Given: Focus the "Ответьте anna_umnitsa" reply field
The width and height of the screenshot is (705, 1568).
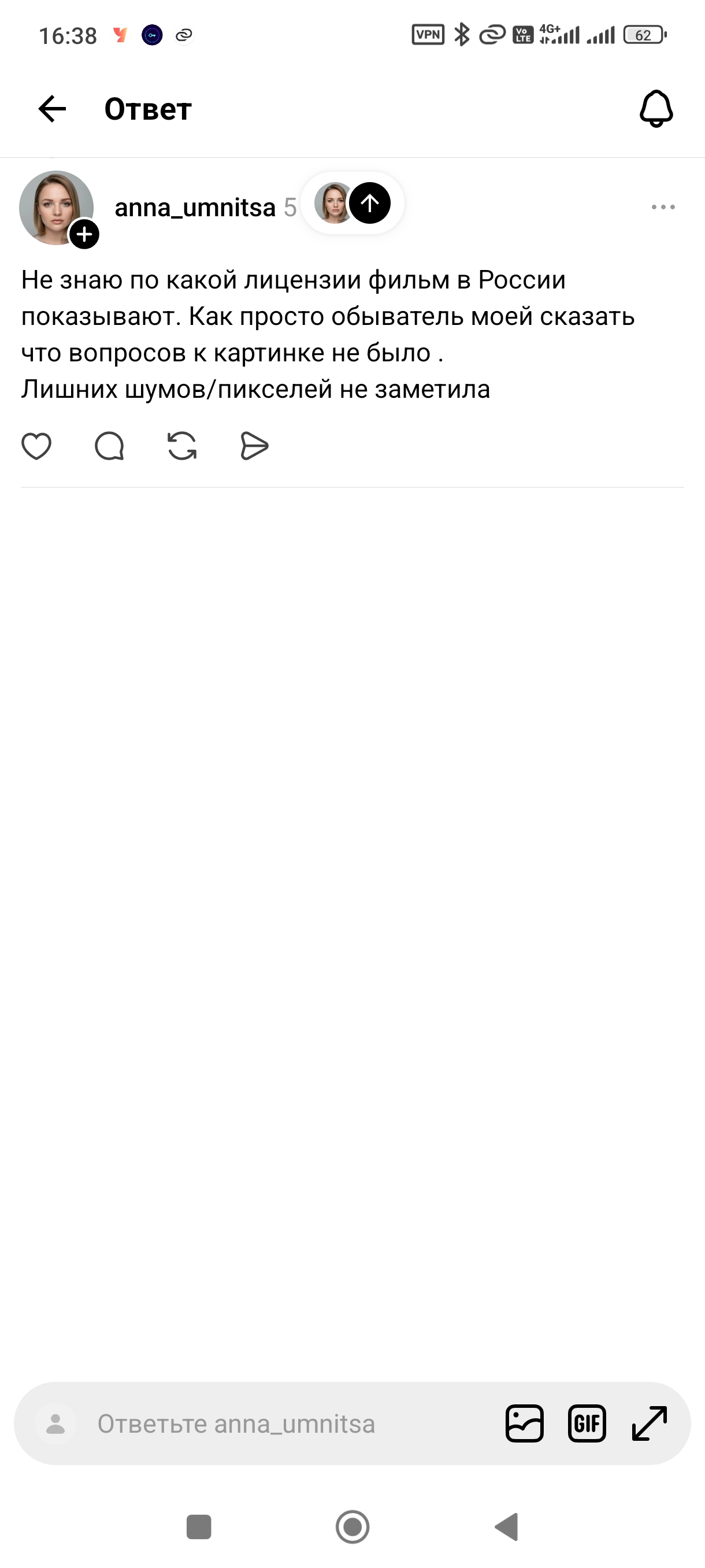Looking at the screenshot, I should click(x=274, y=1423).
